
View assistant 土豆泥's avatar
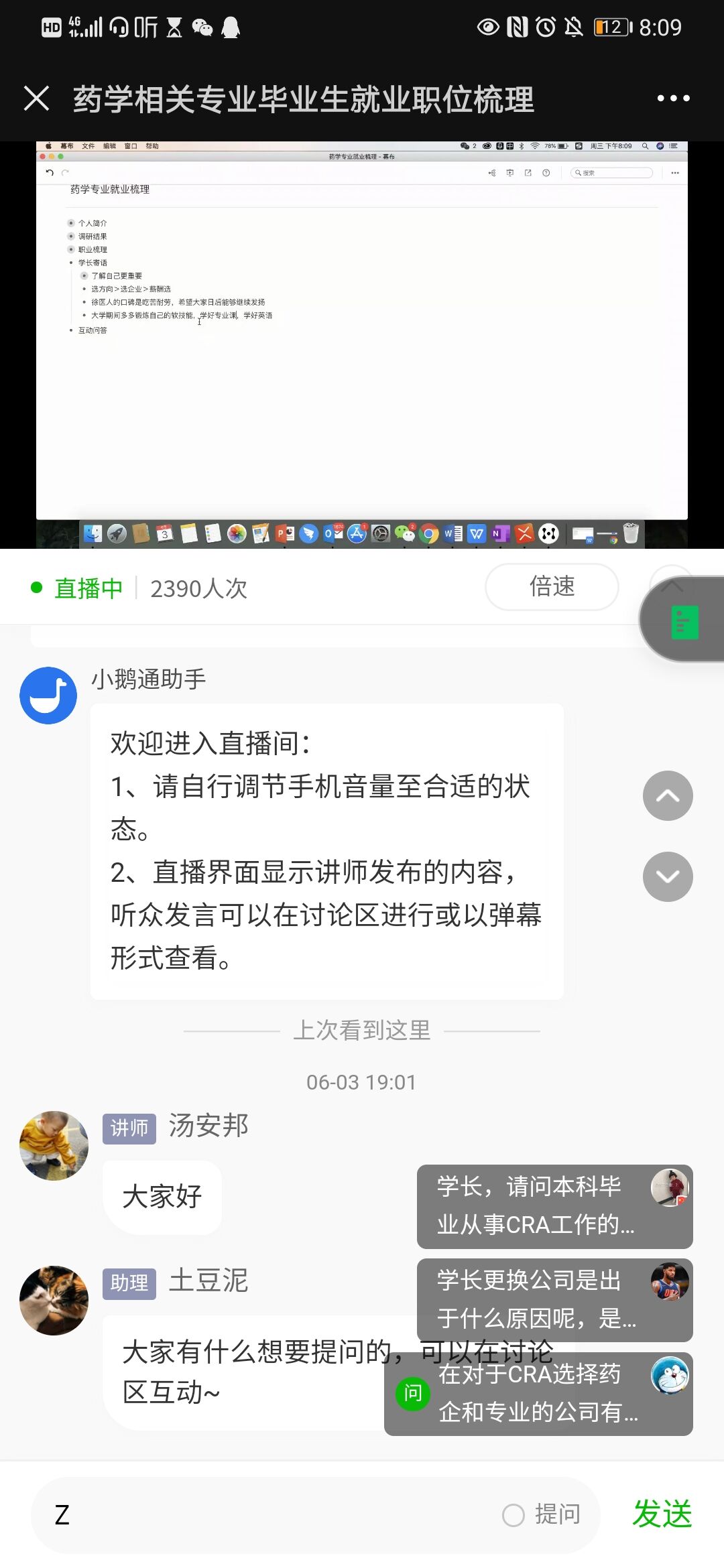point(54,1300)
